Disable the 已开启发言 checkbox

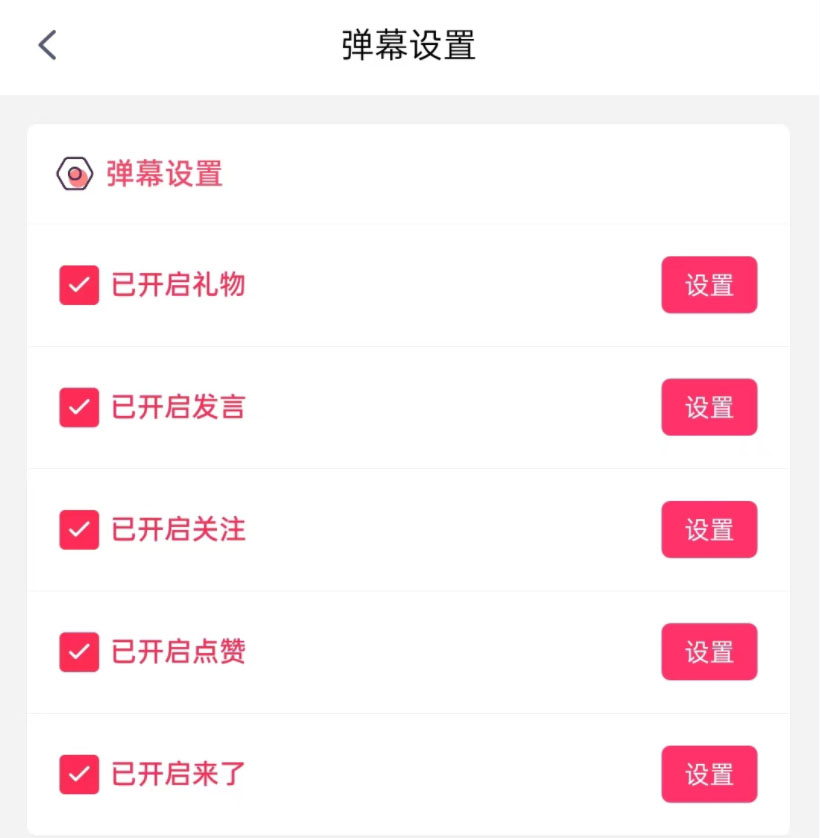click(79, 407)
